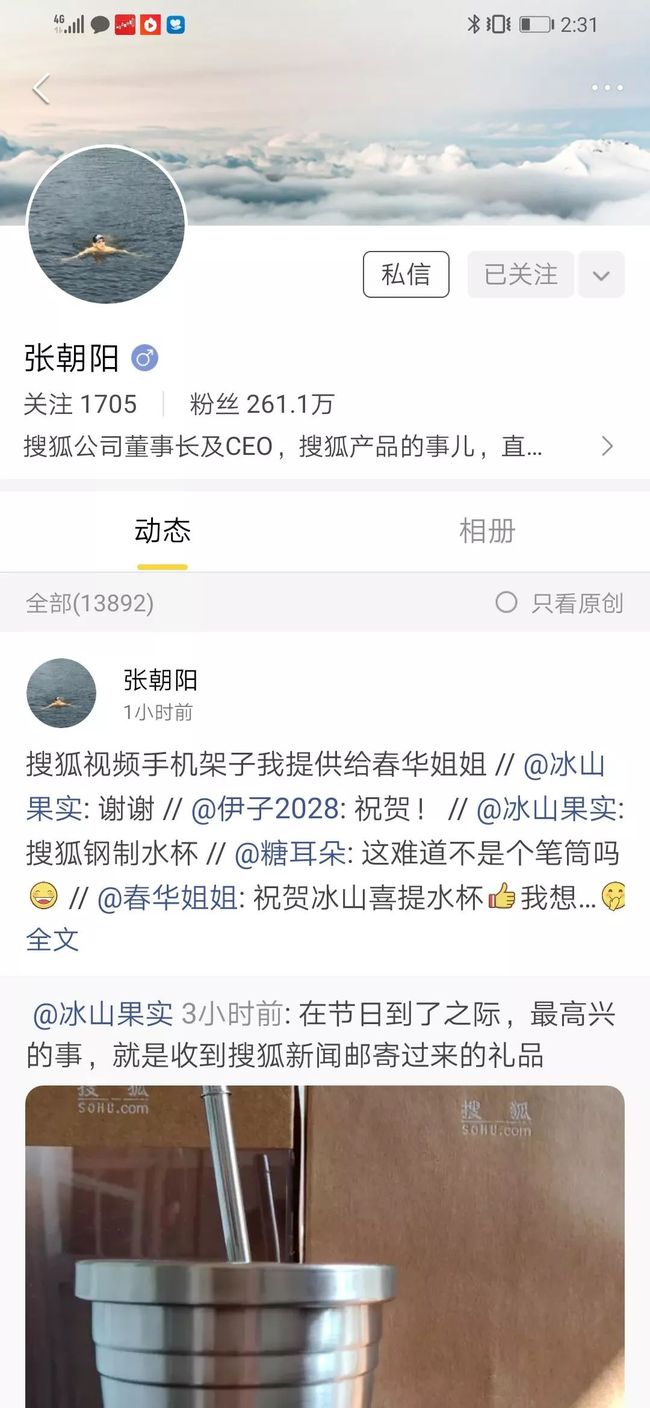
Task: View the 粉丝 261.1万 followers list
Action: point(262,404)
